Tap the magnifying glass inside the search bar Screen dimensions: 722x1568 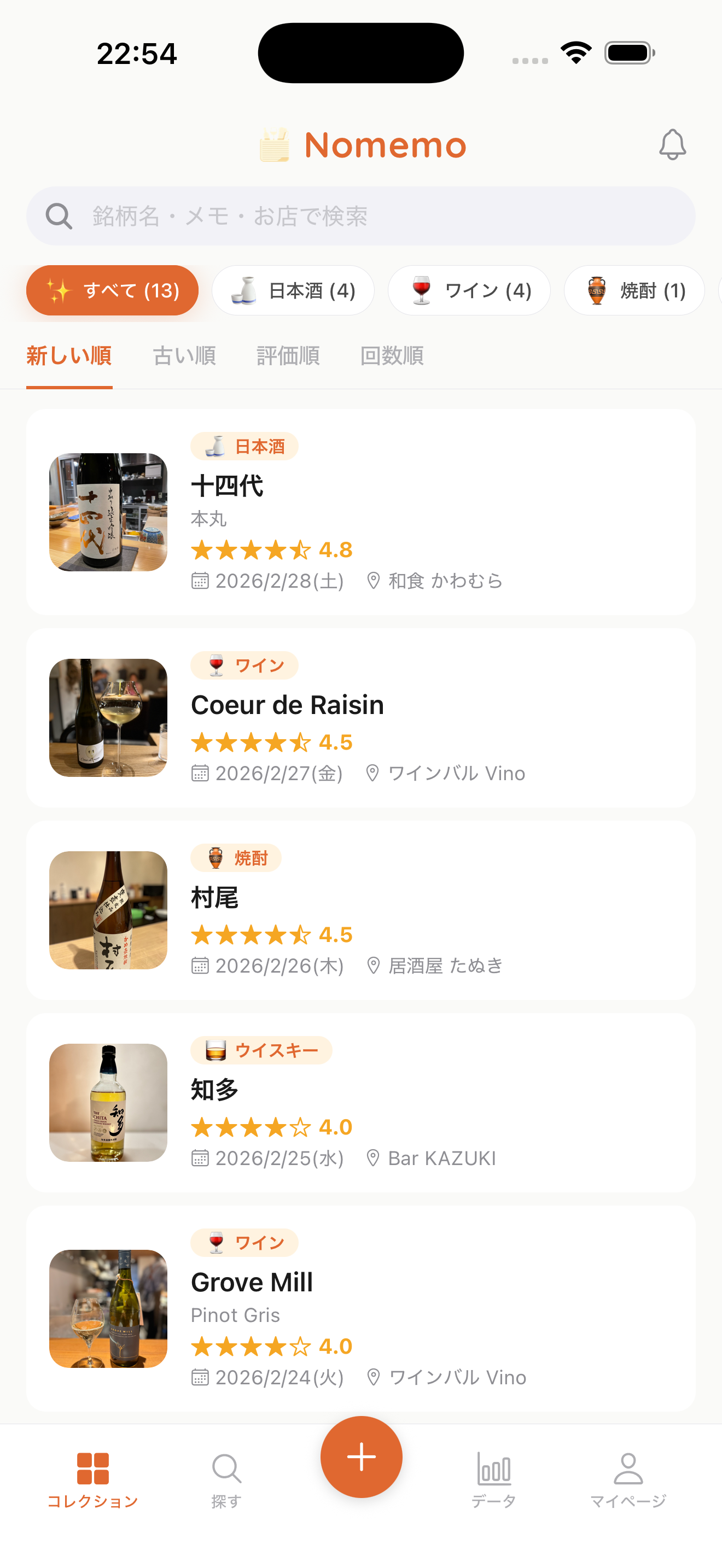pyautogui.click(x=58, y=215)
